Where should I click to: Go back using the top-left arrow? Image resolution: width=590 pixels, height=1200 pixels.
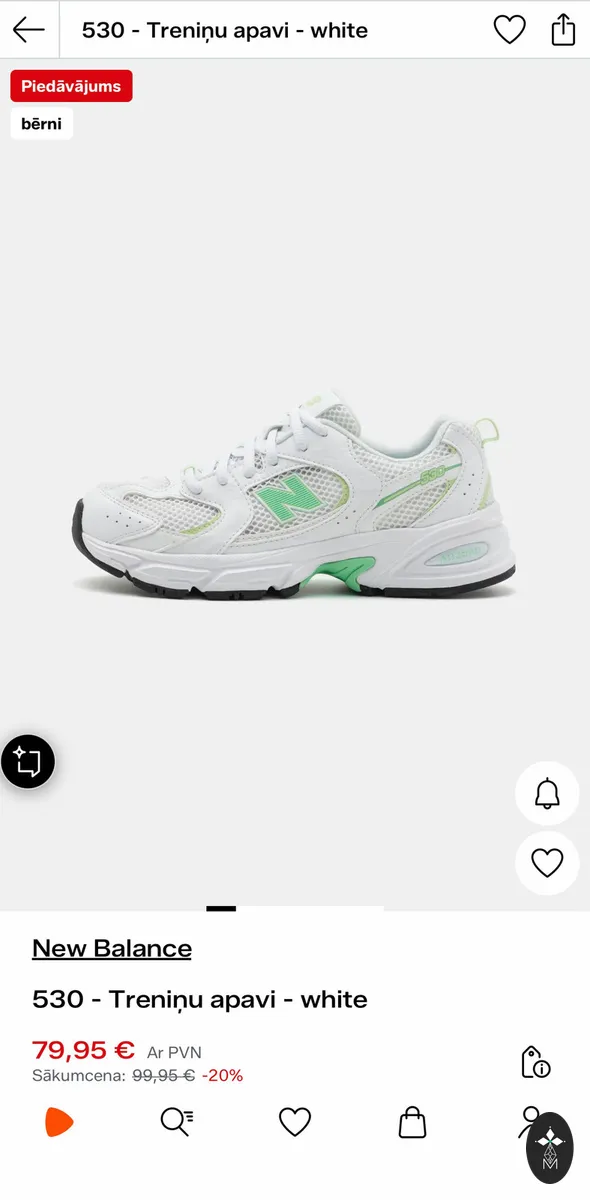[x=29, y=30]
